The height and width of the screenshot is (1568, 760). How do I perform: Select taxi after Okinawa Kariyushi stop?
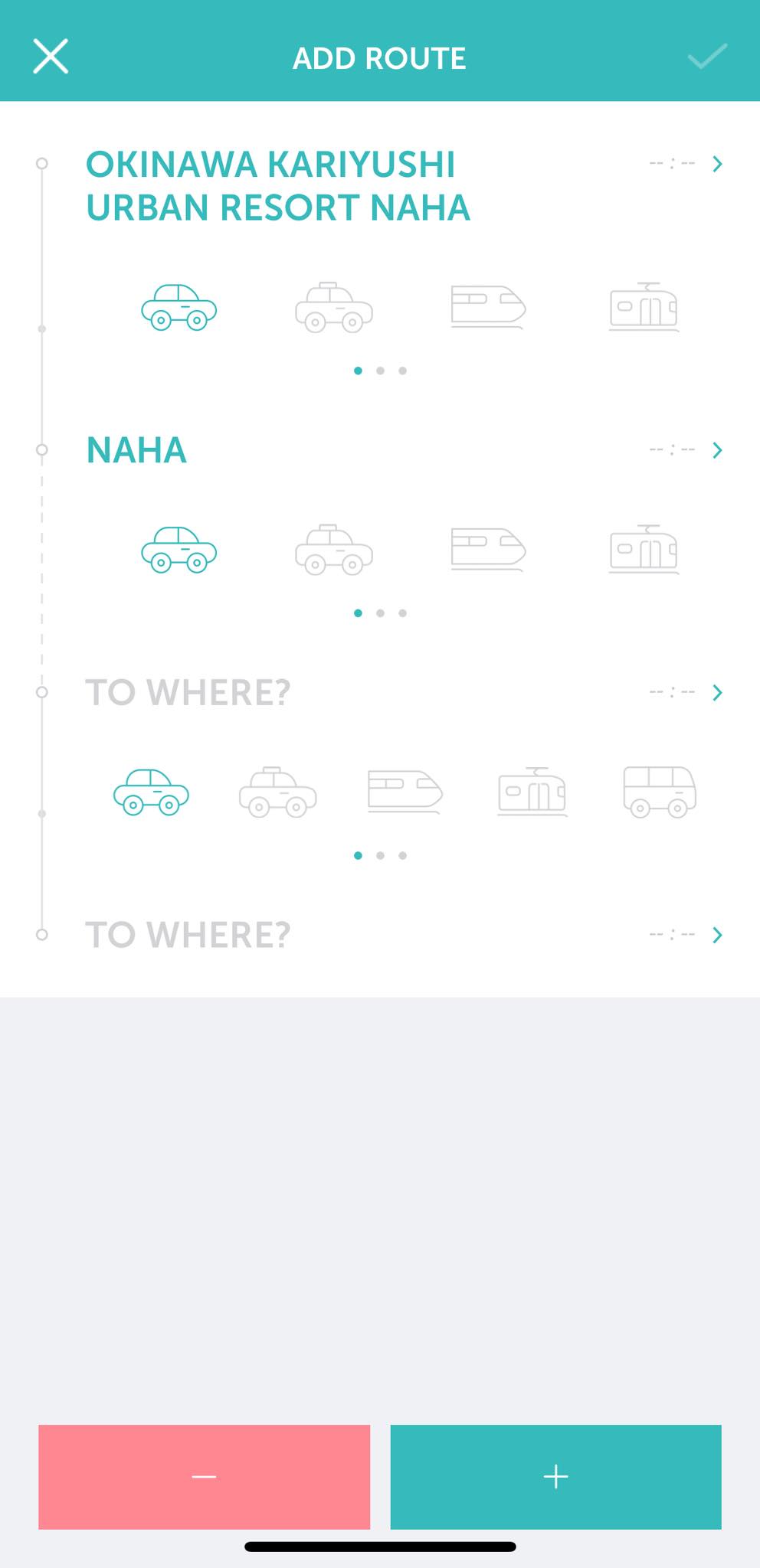[x=334, y=307]
